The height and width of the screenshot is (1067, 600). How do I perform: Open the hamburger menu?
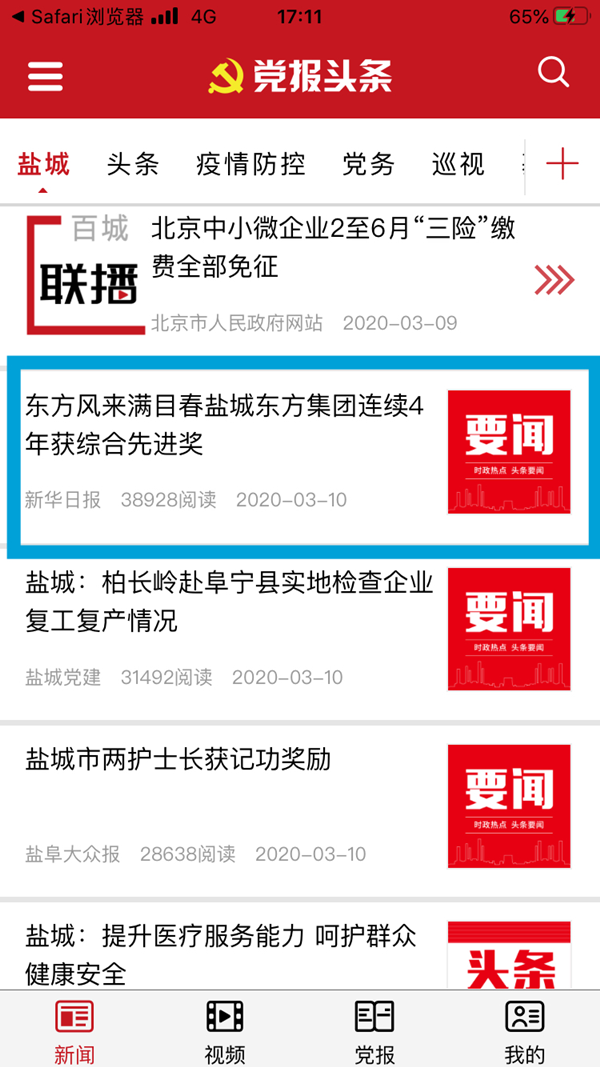[45, 76]
